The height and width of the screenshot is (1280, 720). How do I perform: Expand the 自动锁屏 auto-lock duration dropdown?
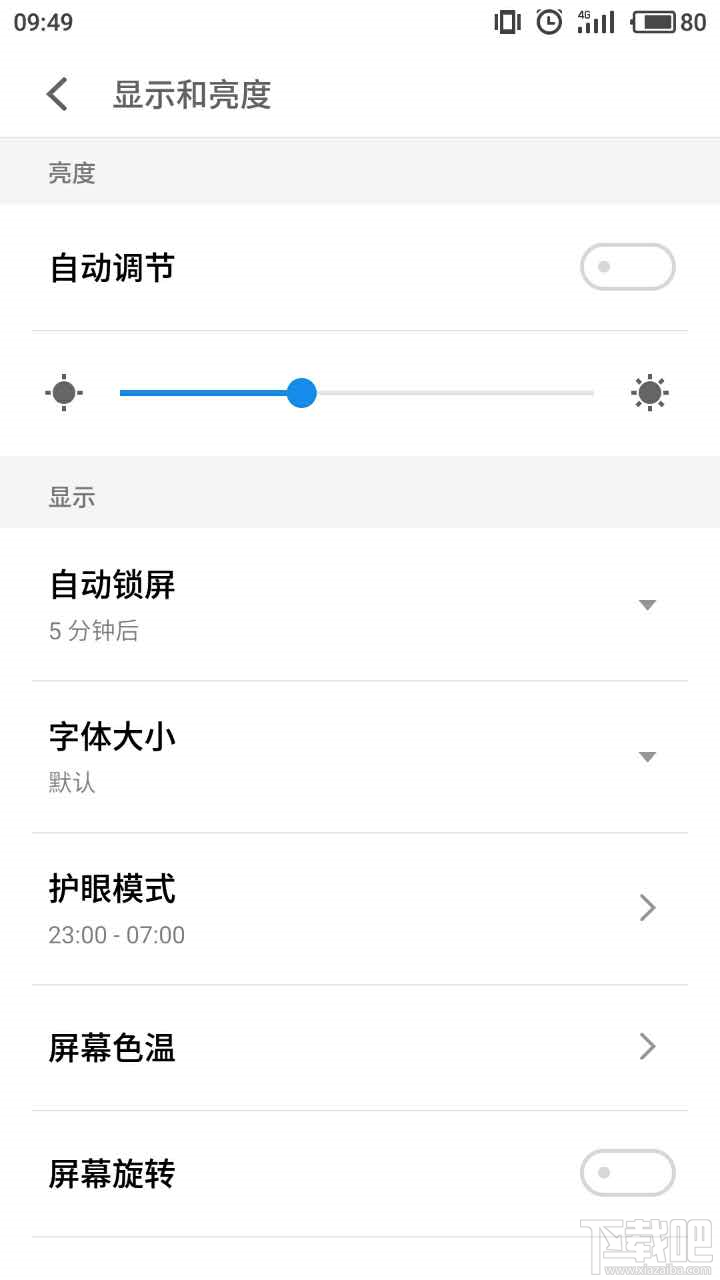click(x=647, y=604)
